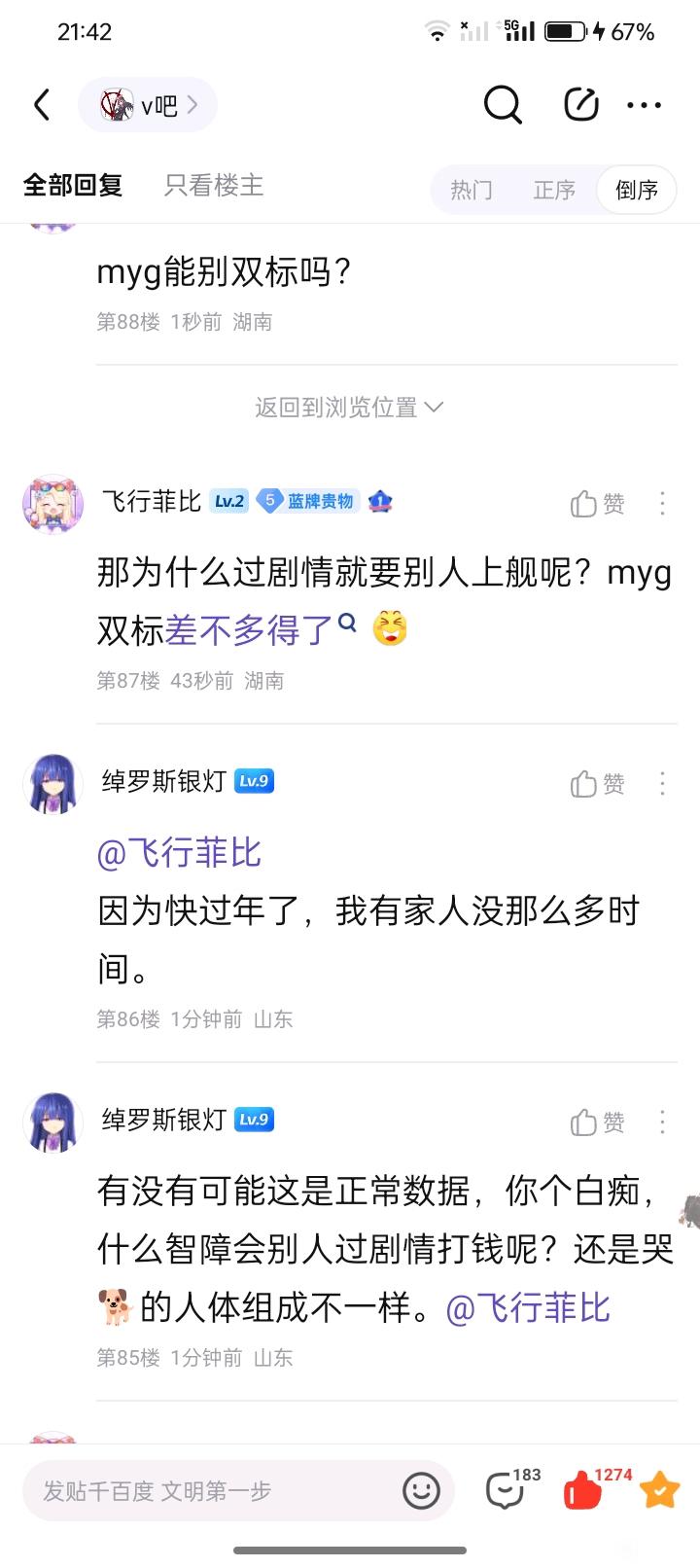700x1568 pixels.
Task: Open the @飞行菲比 mention in floor 86
Action: (x=180, y=853)
